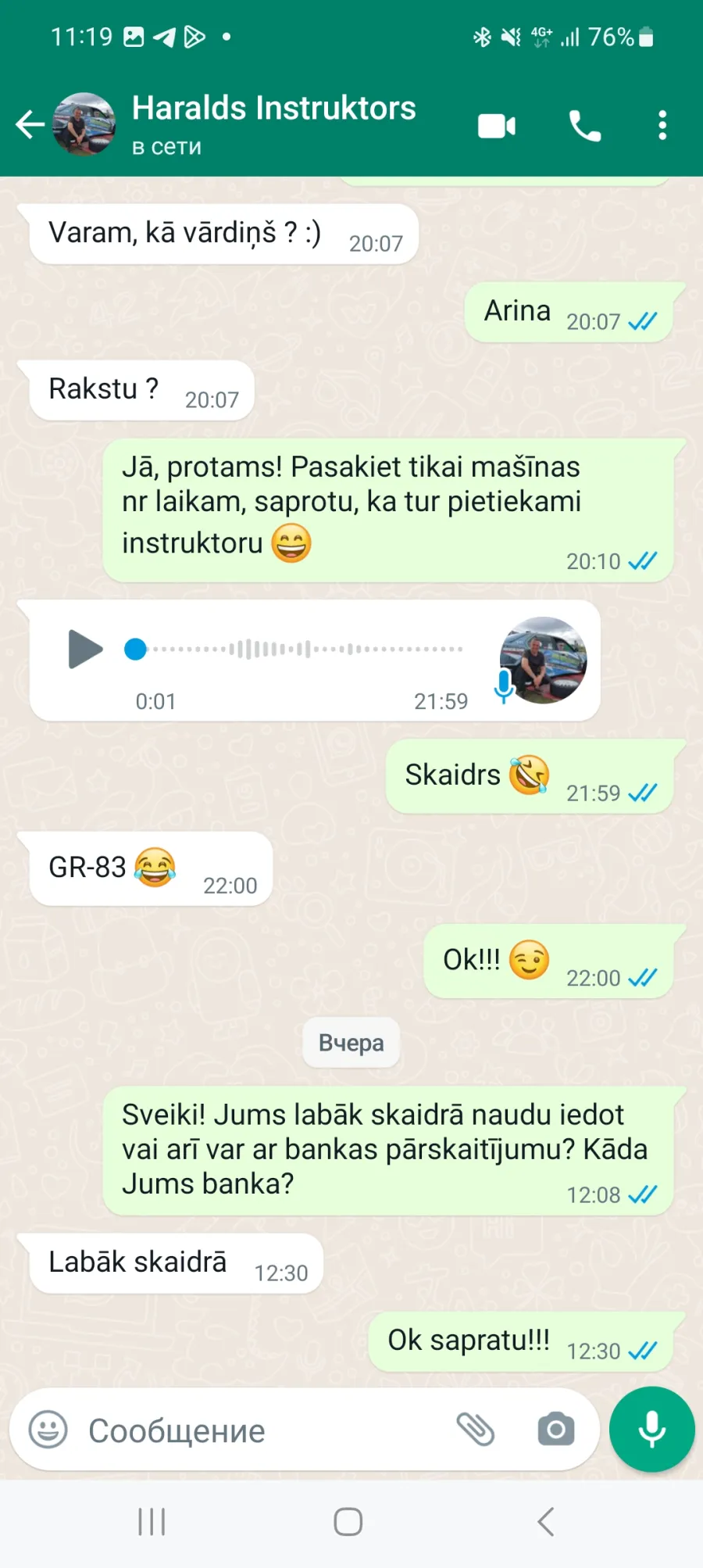Open the three-dot overflow menu
The width and height of the screenshot is (703, 1568).
click(x=662, y=125)
